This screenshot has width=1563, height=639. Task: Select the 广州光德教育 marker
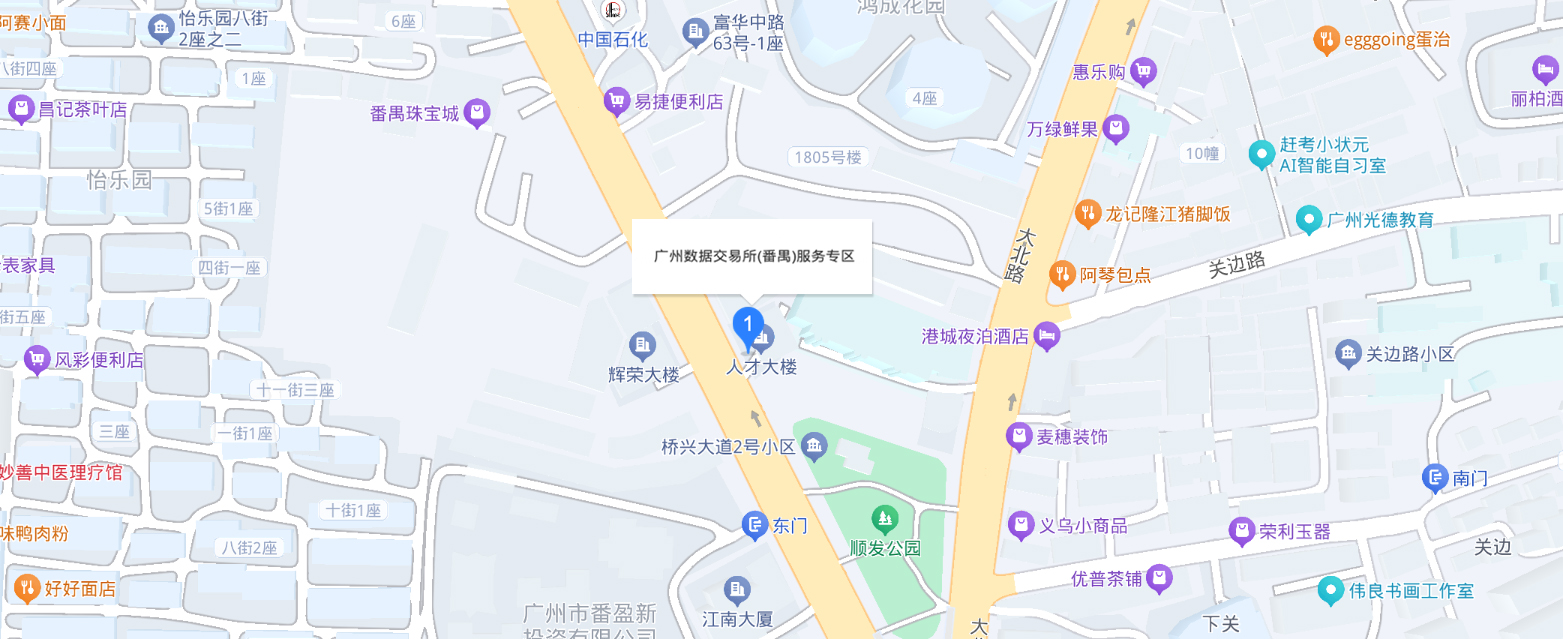(x=1308, y=219)
